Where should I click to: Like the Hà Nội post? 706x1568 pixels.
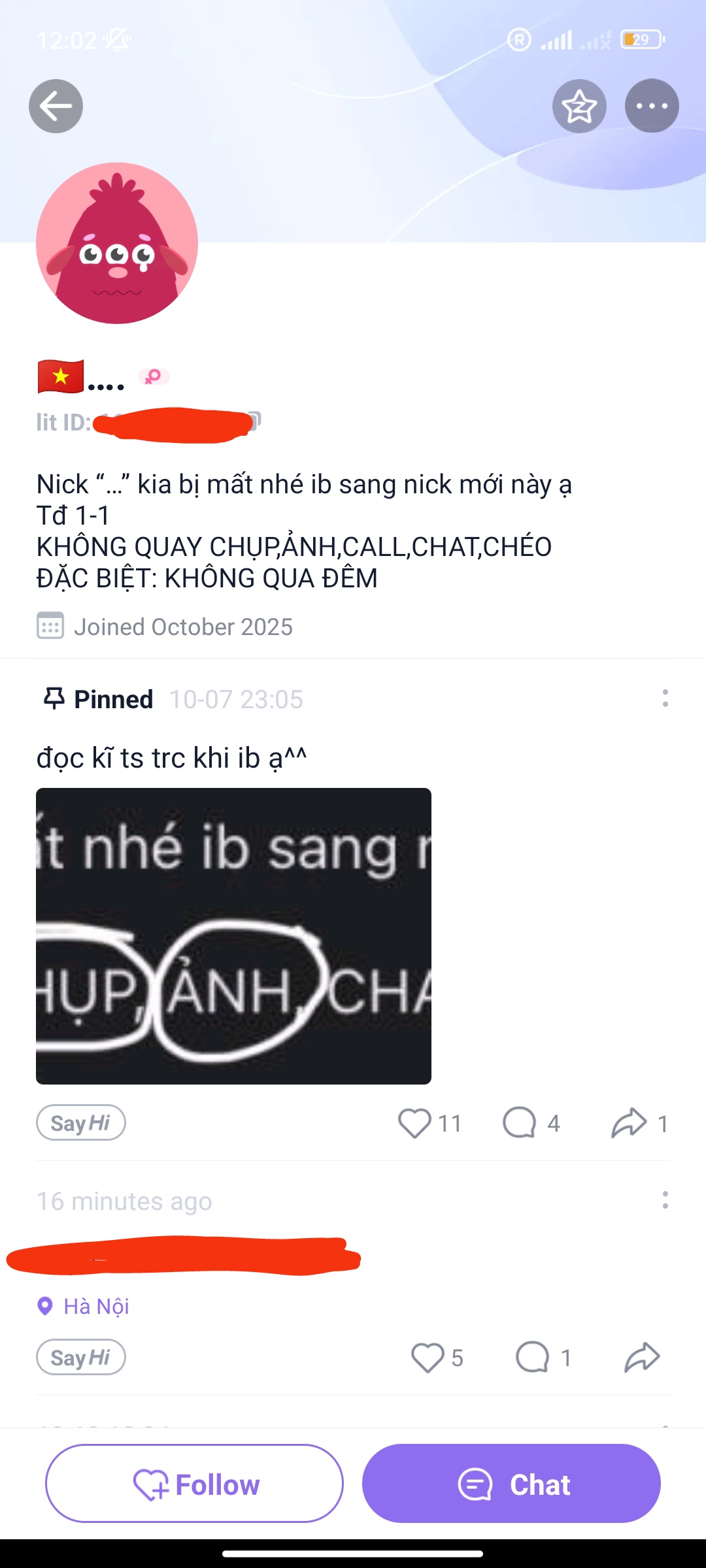pyautogui.click(x=428, y=1358)
